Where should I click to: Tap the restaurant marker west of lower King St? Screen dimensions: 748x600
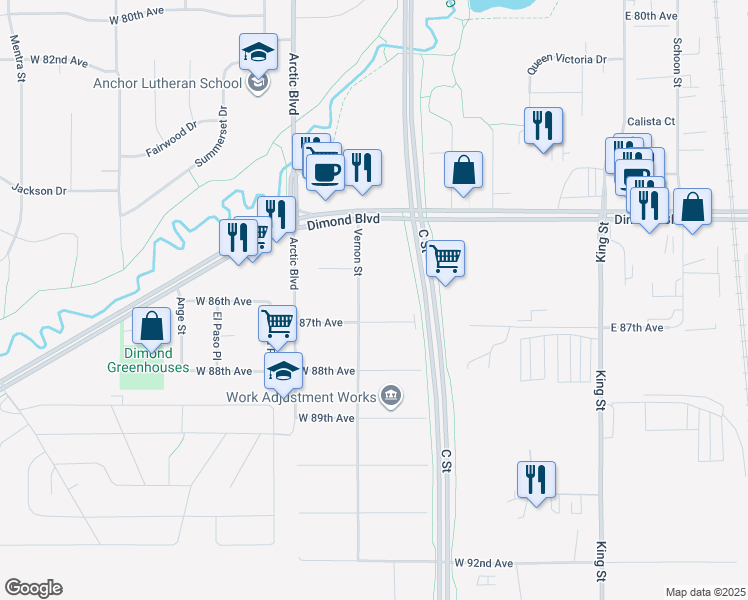537,480
